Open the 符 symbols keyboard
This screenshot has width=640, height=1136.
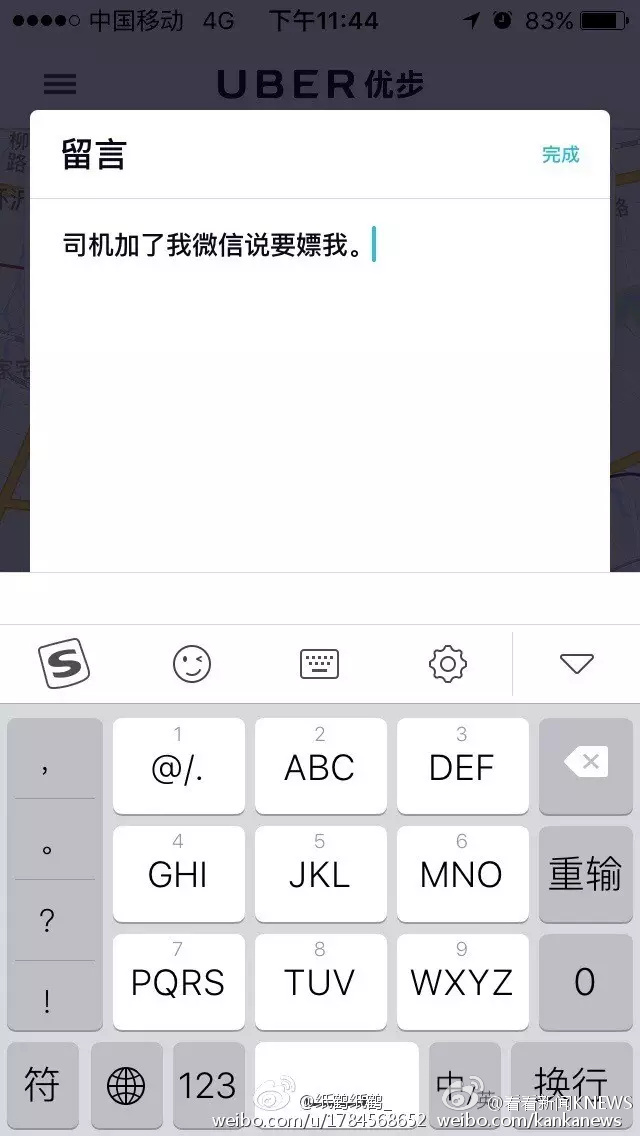pos(43,1085)
